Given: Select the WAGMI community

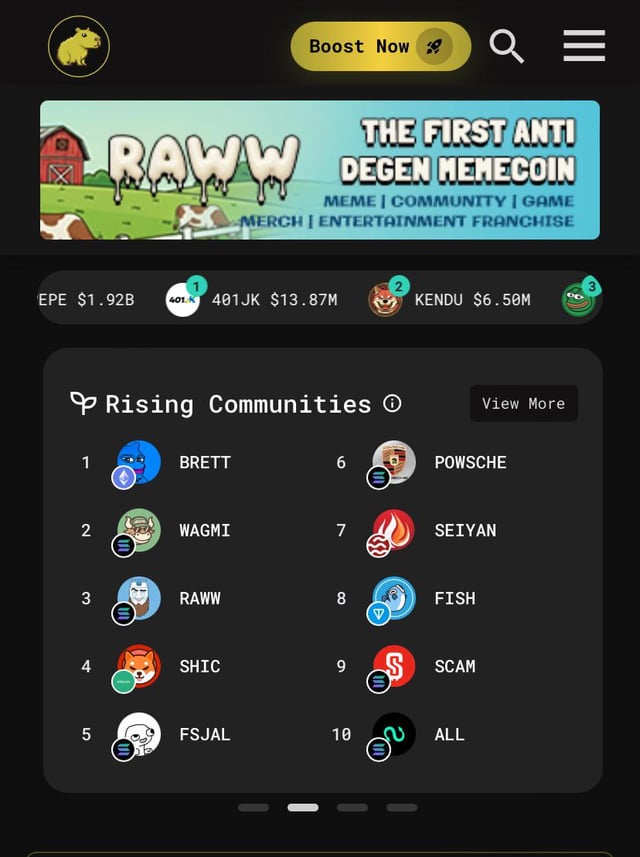Looking at the screenshot, I should 204,530.
